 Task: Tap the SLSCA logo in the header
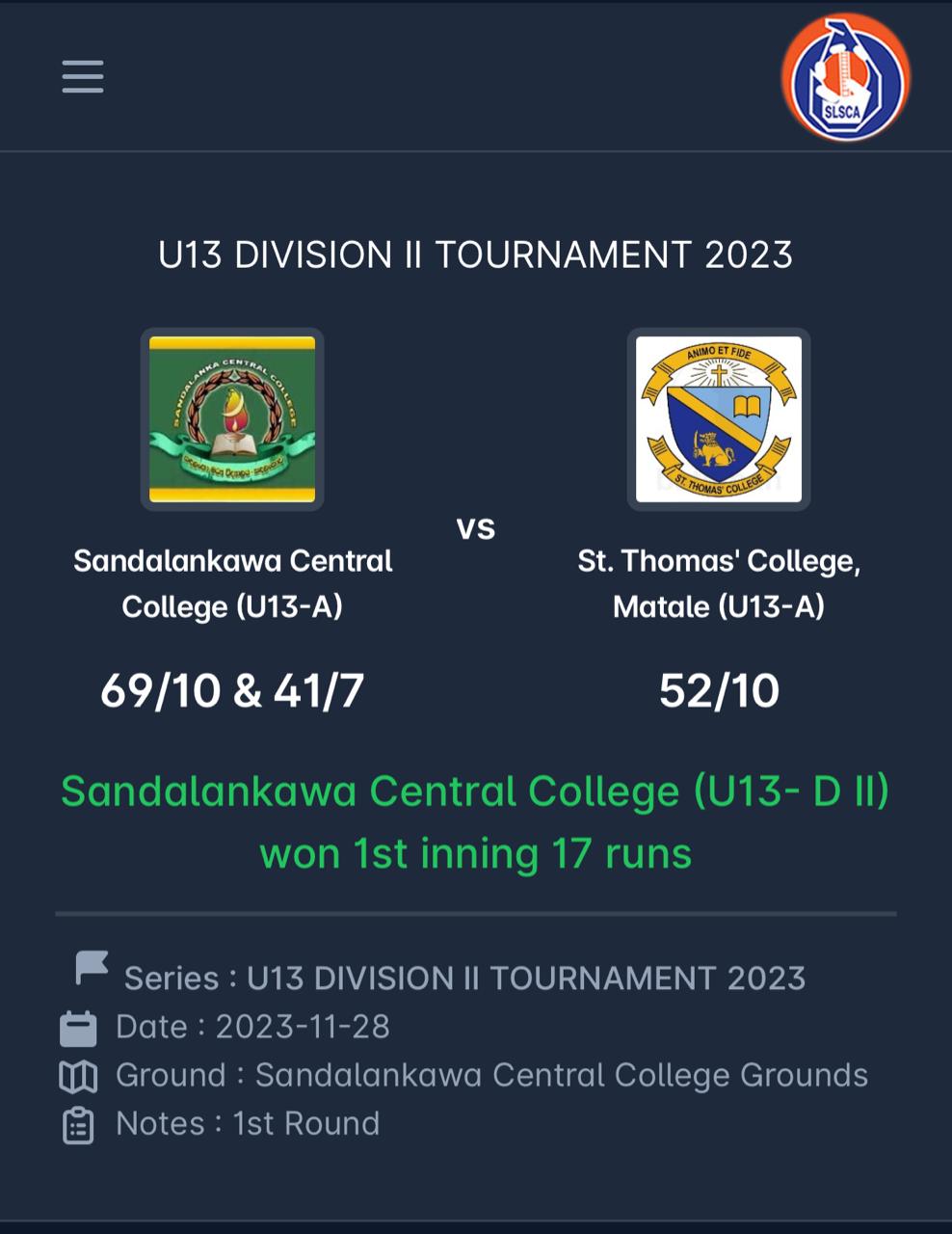pos(845,78)
